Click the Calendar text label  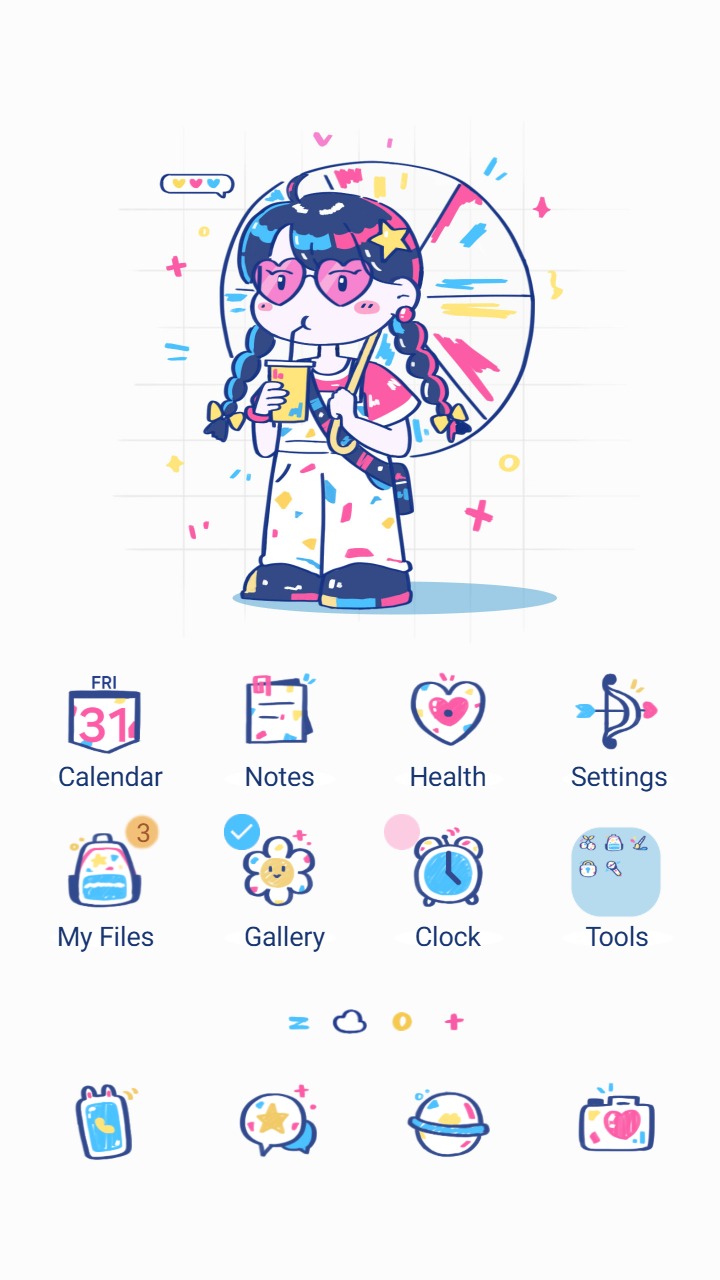pyautogui.click(x=110, y=776)
